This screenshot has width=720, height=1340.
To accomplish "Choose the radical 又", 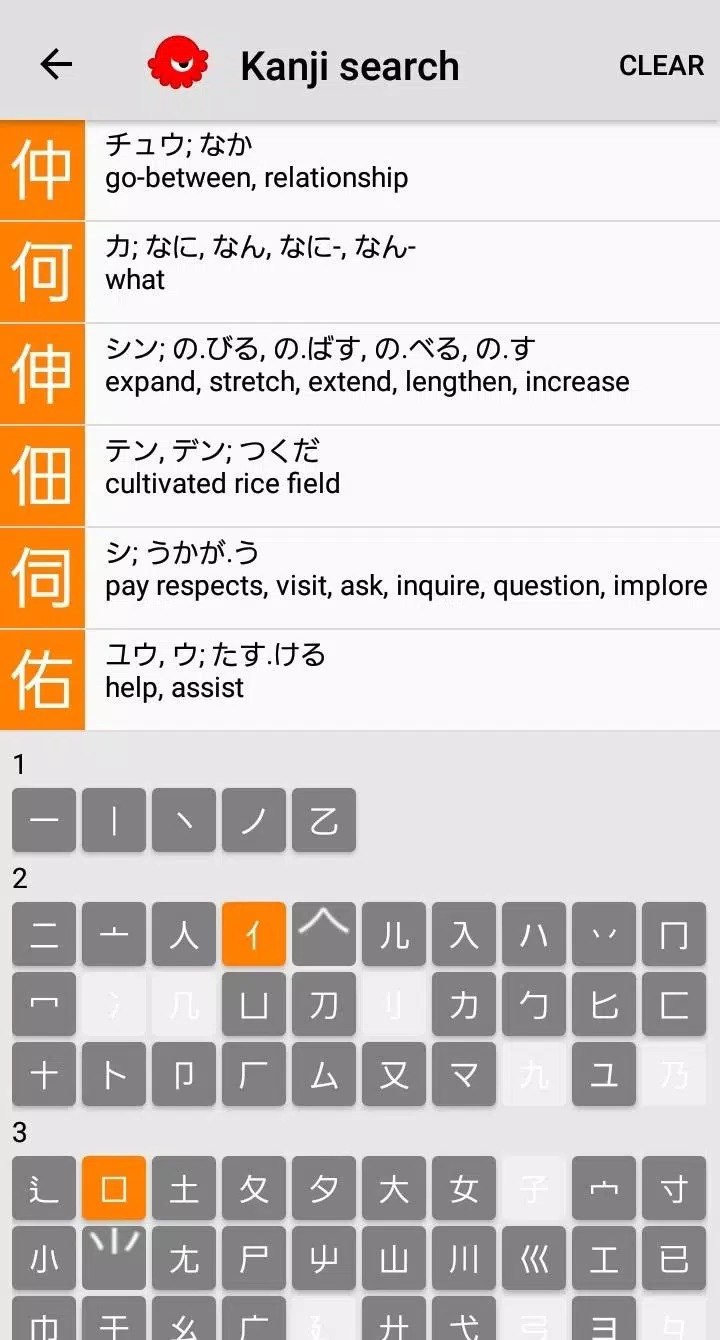I will (394, 1074).
